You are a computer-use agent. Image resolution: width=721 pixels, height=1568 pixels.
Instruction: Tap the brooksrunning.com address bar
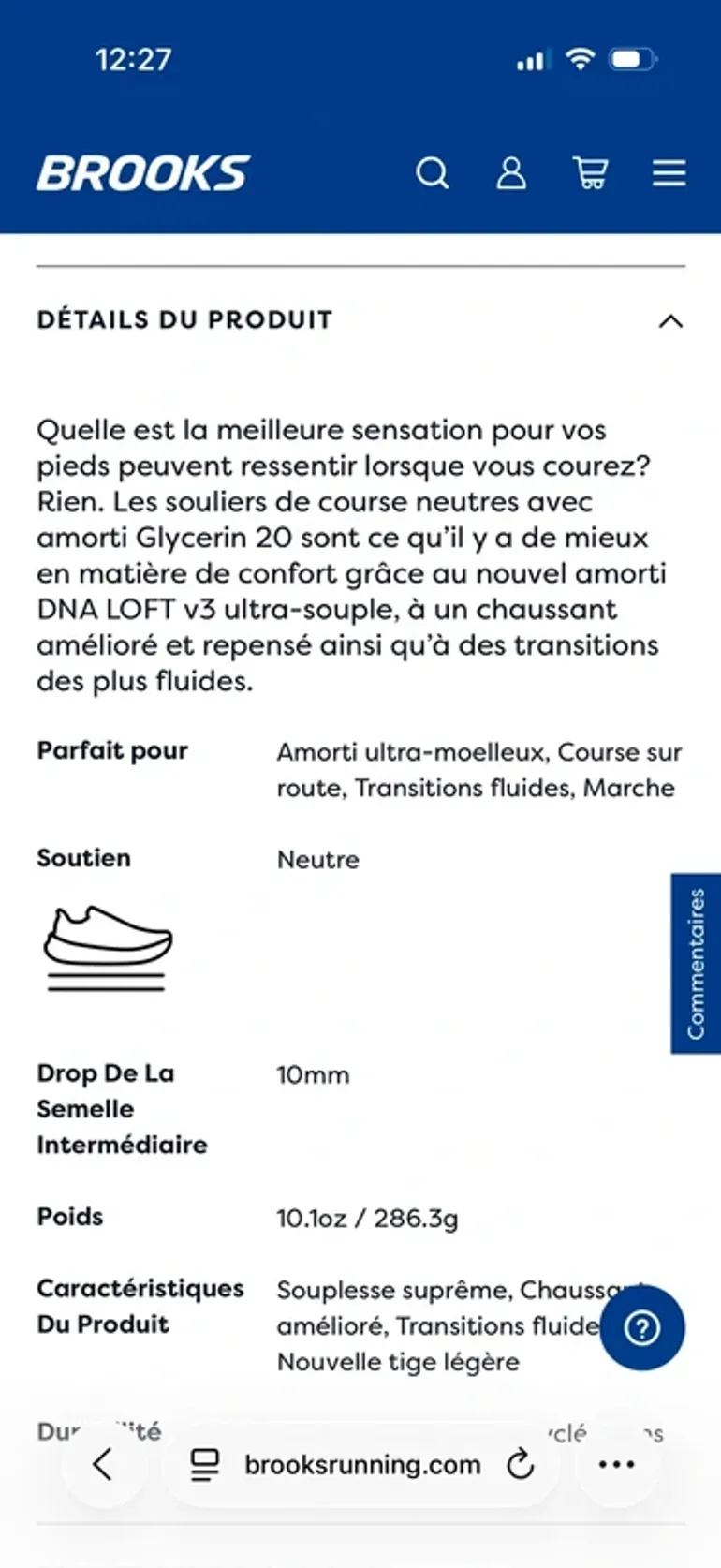coord(362,1464)
